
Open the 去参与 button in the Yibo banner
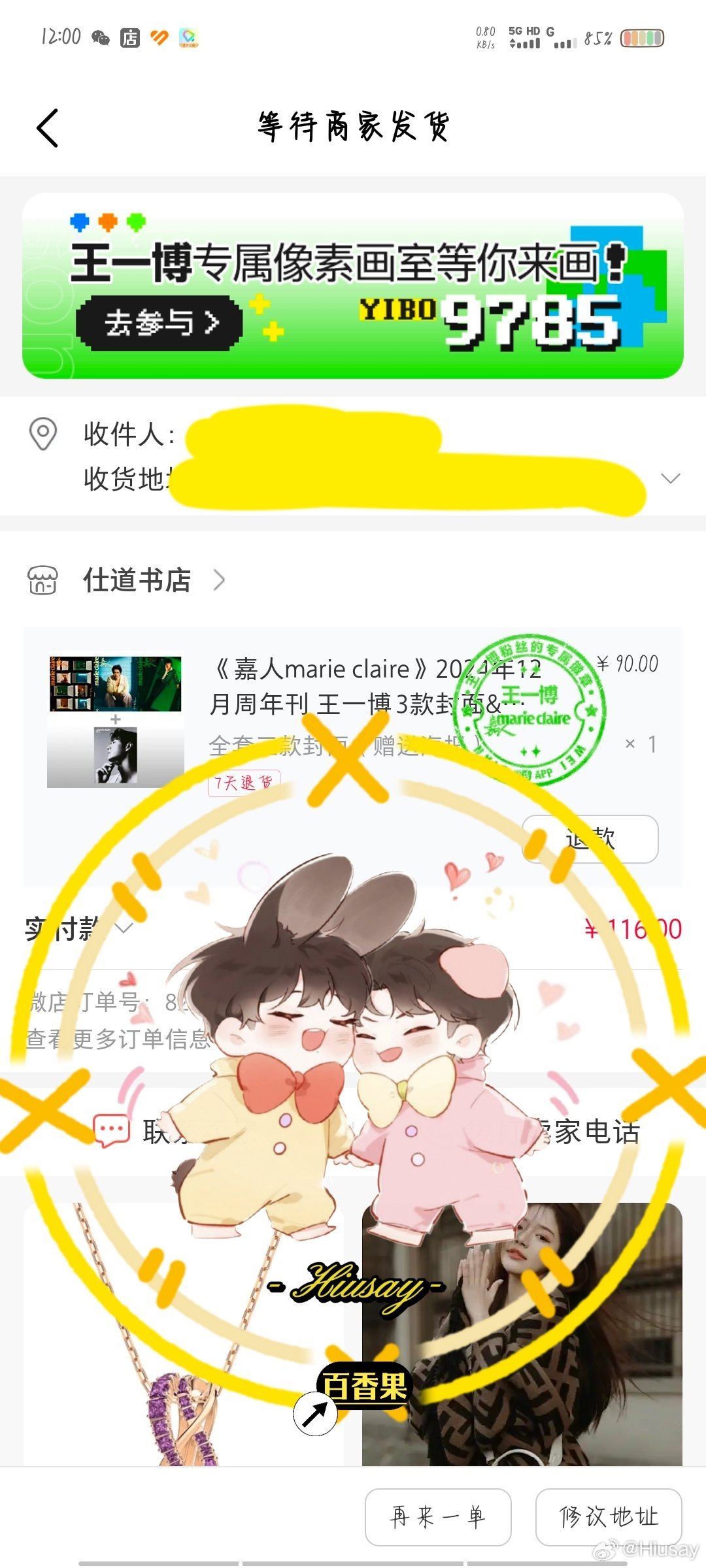pyautogui.click(x=160, y=323)
